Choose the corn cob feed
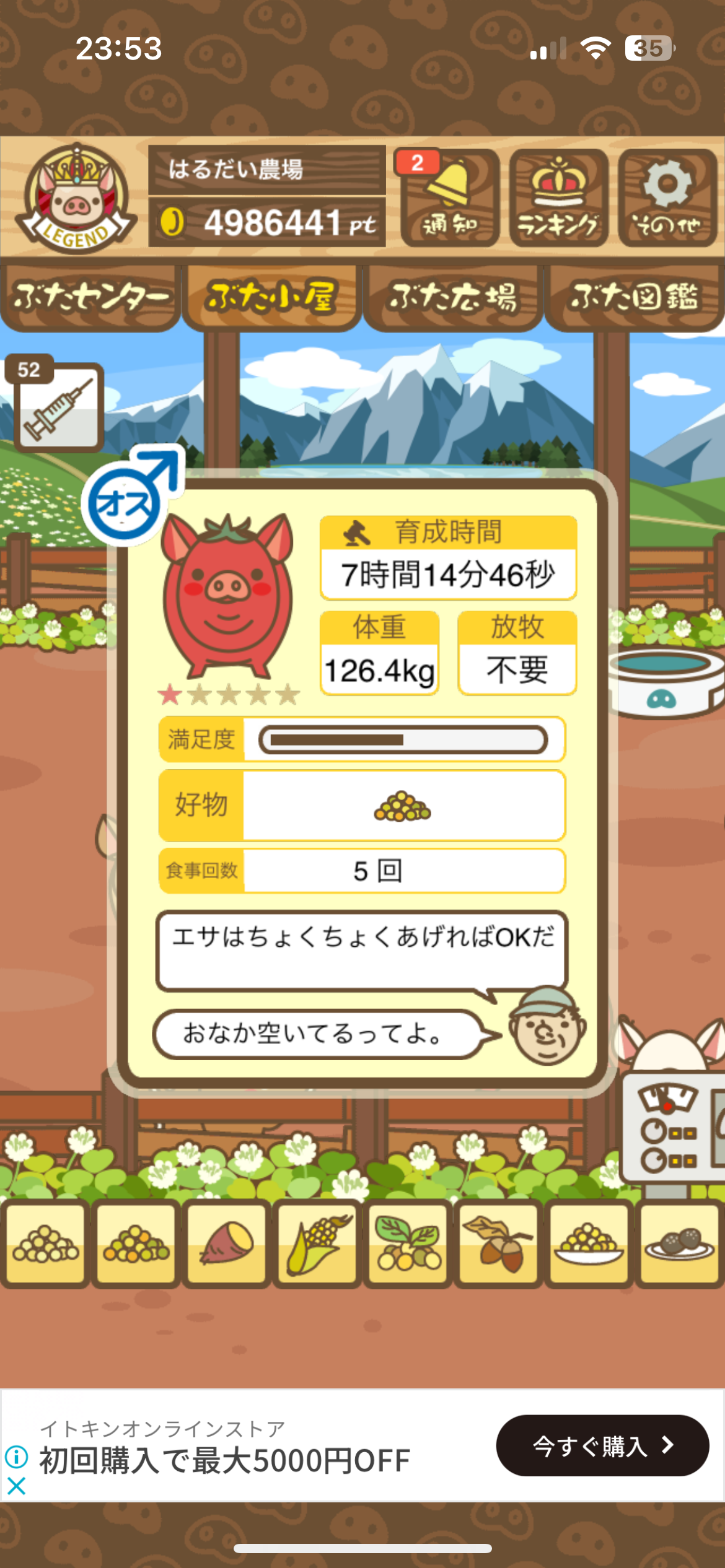Image resolution: width=725 pixels, height=1568 pixels. pyautogui.click(x=317, y=1244)
